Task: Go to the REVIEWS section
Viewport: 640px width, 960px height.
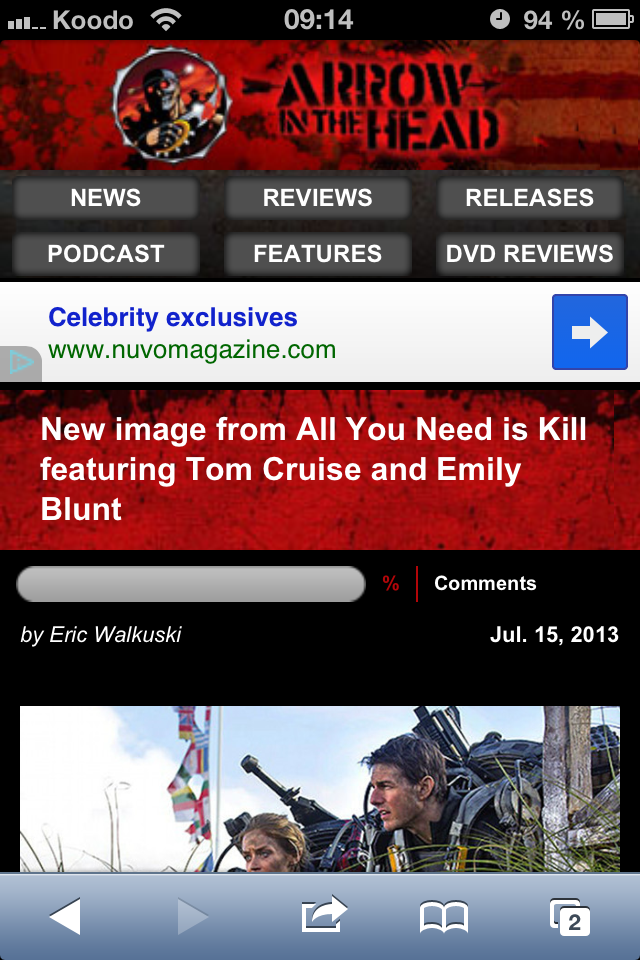Action: click(x=317, y=198)
